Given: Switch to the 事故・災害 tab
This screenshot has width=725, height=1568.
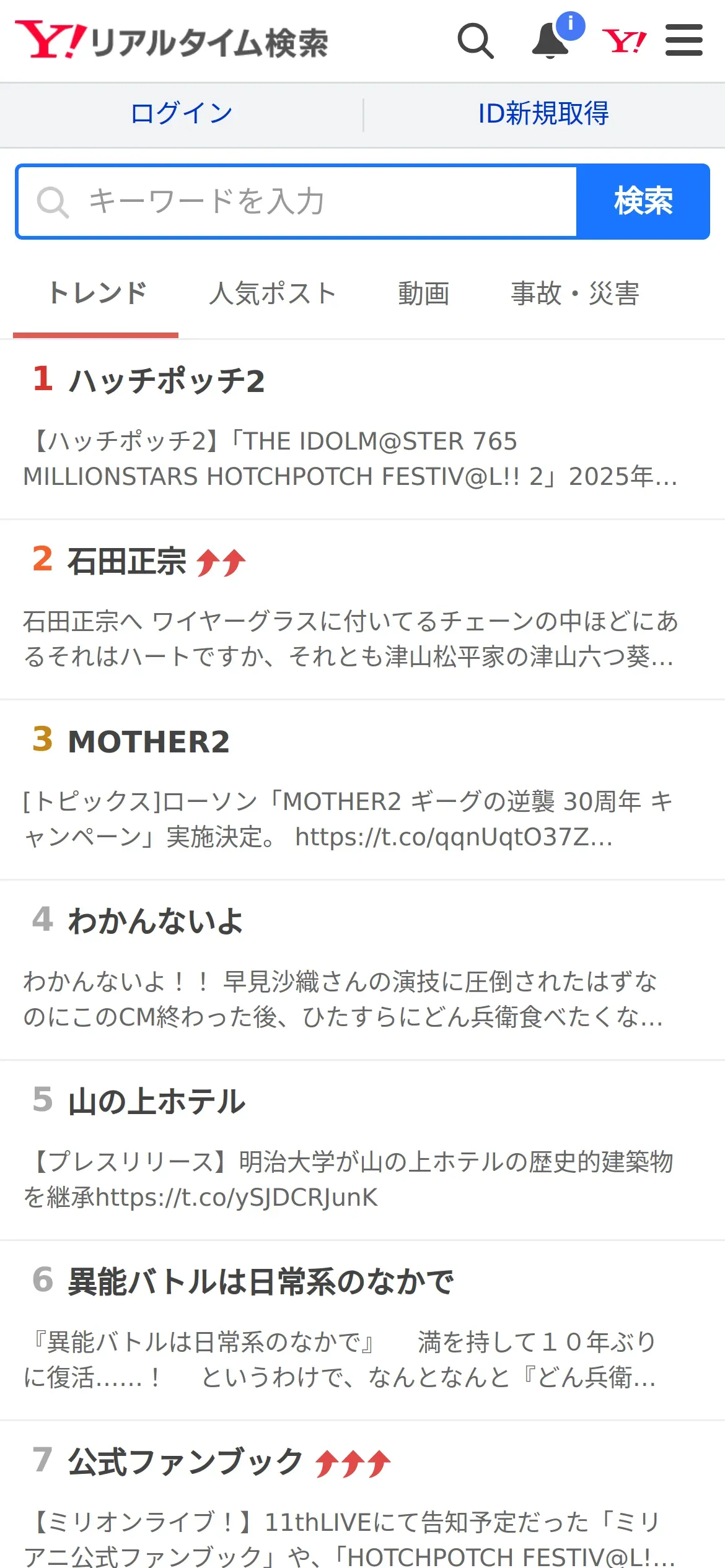Looking at the screenshot, I should 575,294.
